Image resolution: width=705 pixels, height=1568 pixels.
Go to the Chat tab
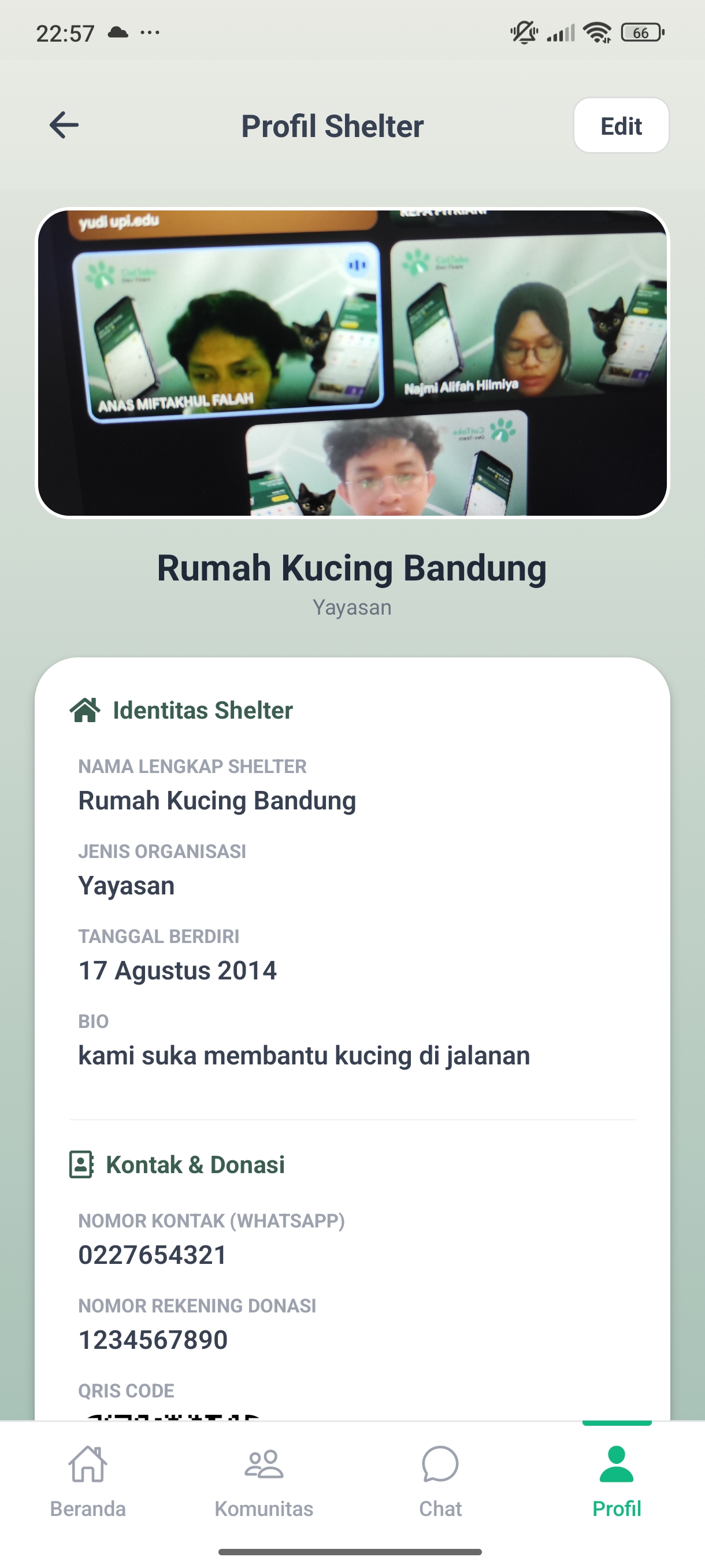[x=440, y=1482]
